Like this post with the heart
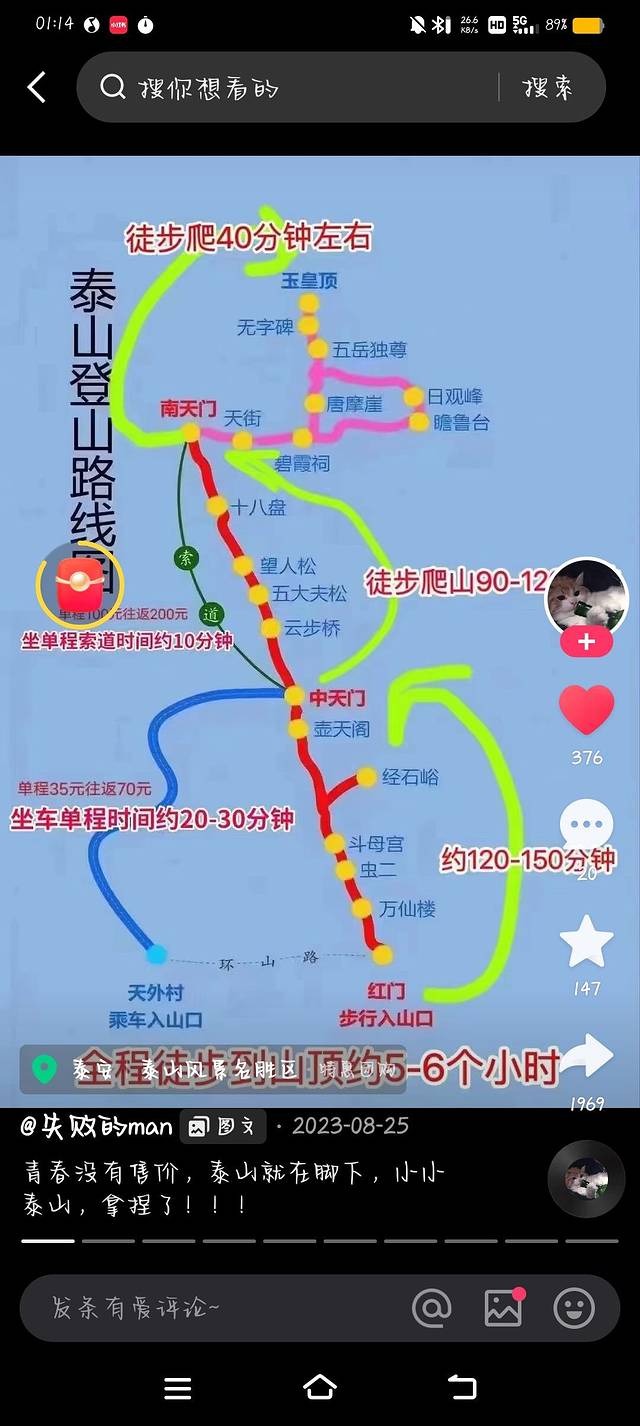The width and height of the screenshot is (640, 1426). pyautogui.click(x=586, y=710)
